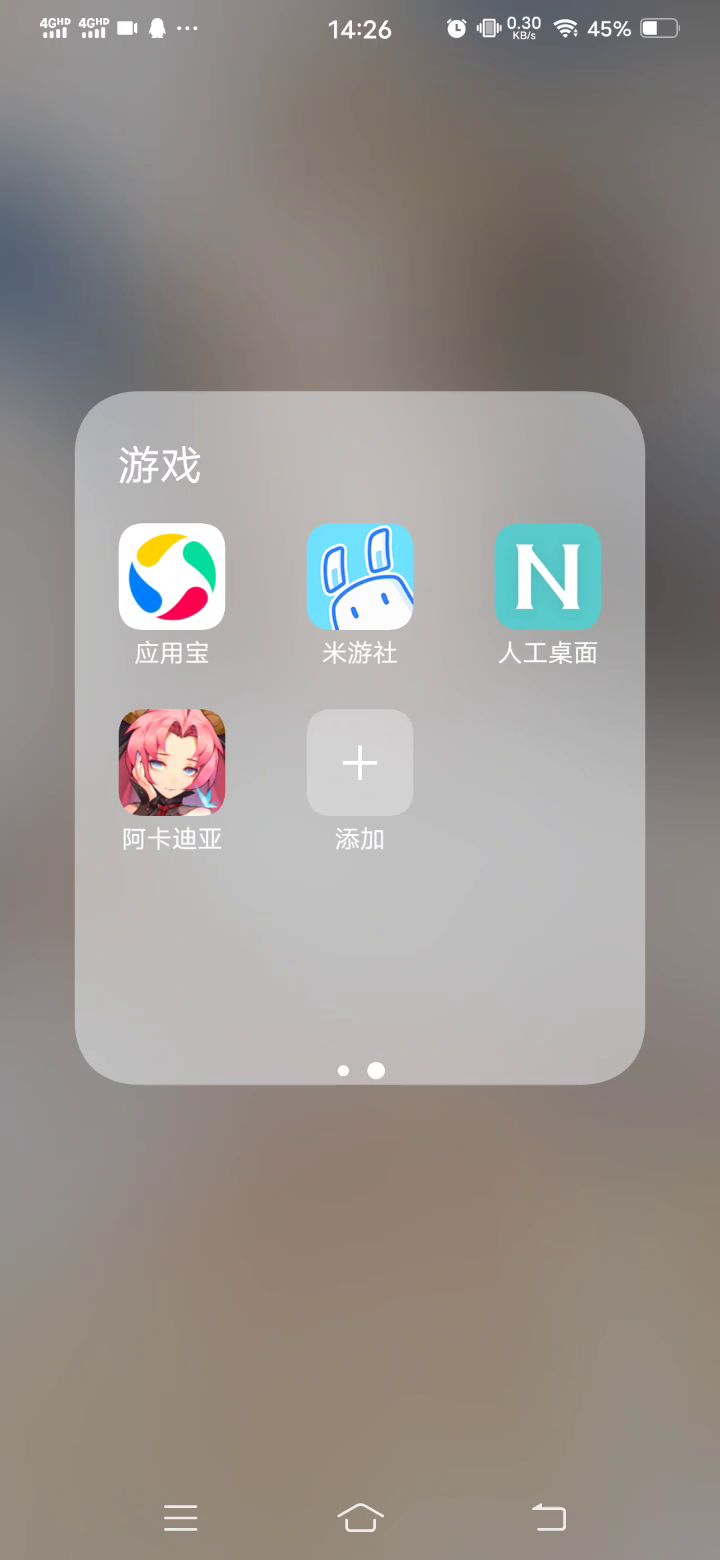The width and height of the screenshot is (720, 1560).
Task: Tap 添加 to add apps to folder
Action: coord(360,763)
